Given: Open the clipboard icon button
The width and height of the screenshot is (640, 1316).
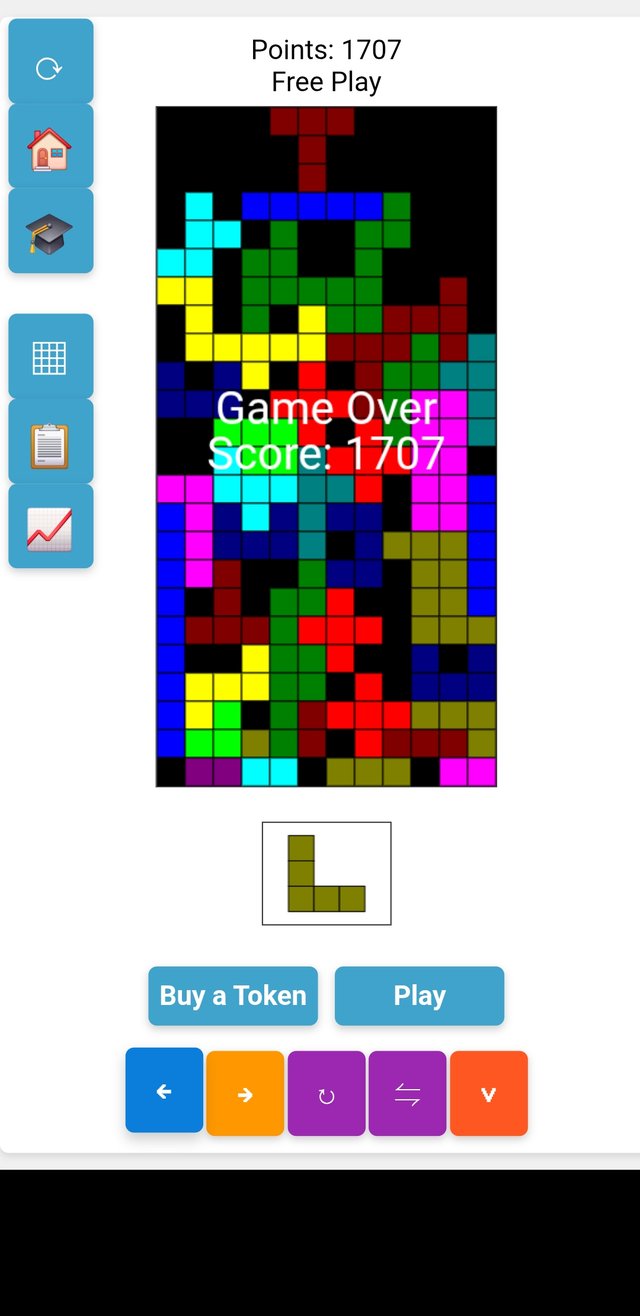Looking at the screenshot, I should (x=50, y=442).
